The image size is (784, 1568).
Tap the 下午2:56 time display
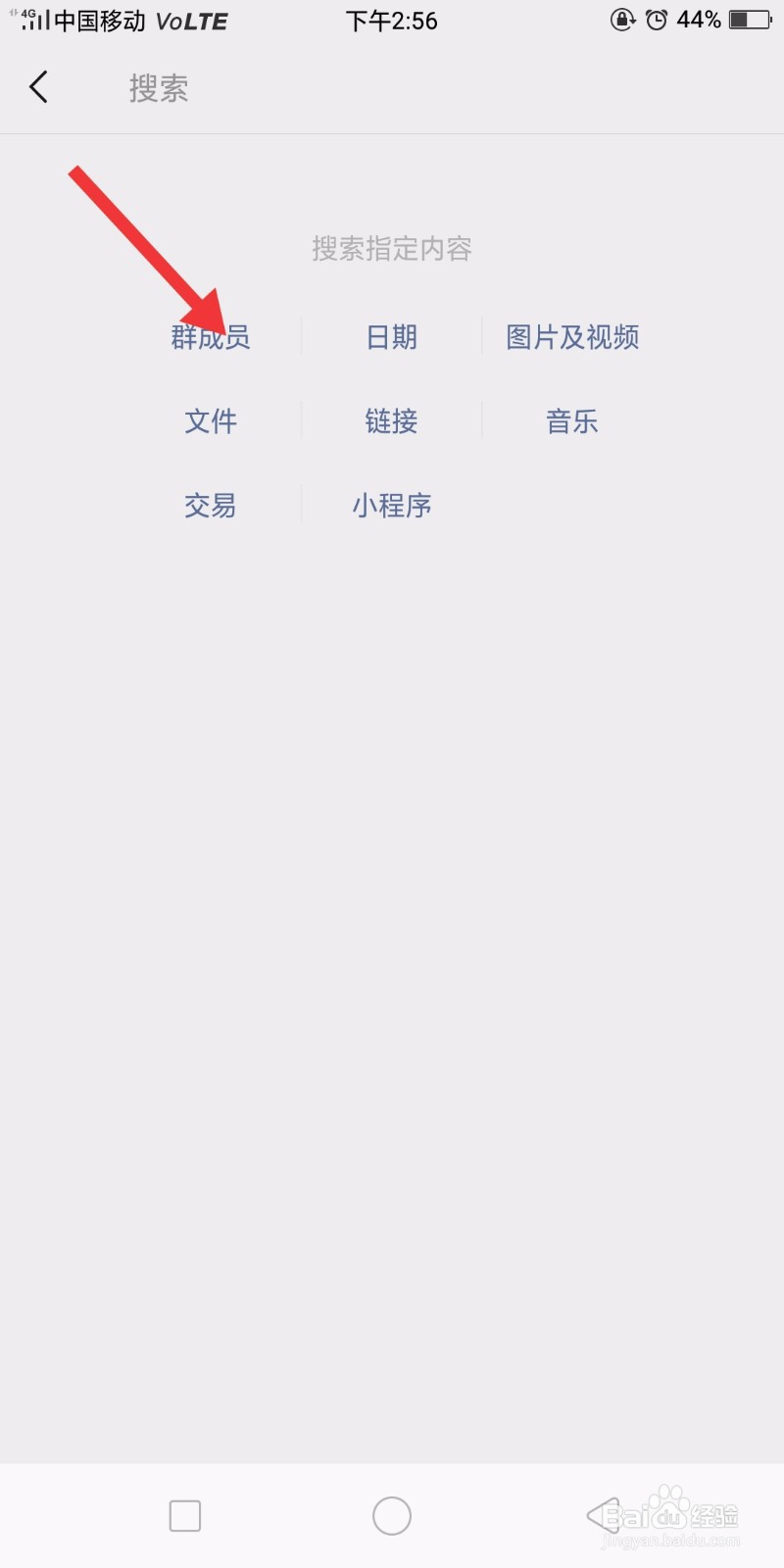pyautogui.click(x=391, y=21)
